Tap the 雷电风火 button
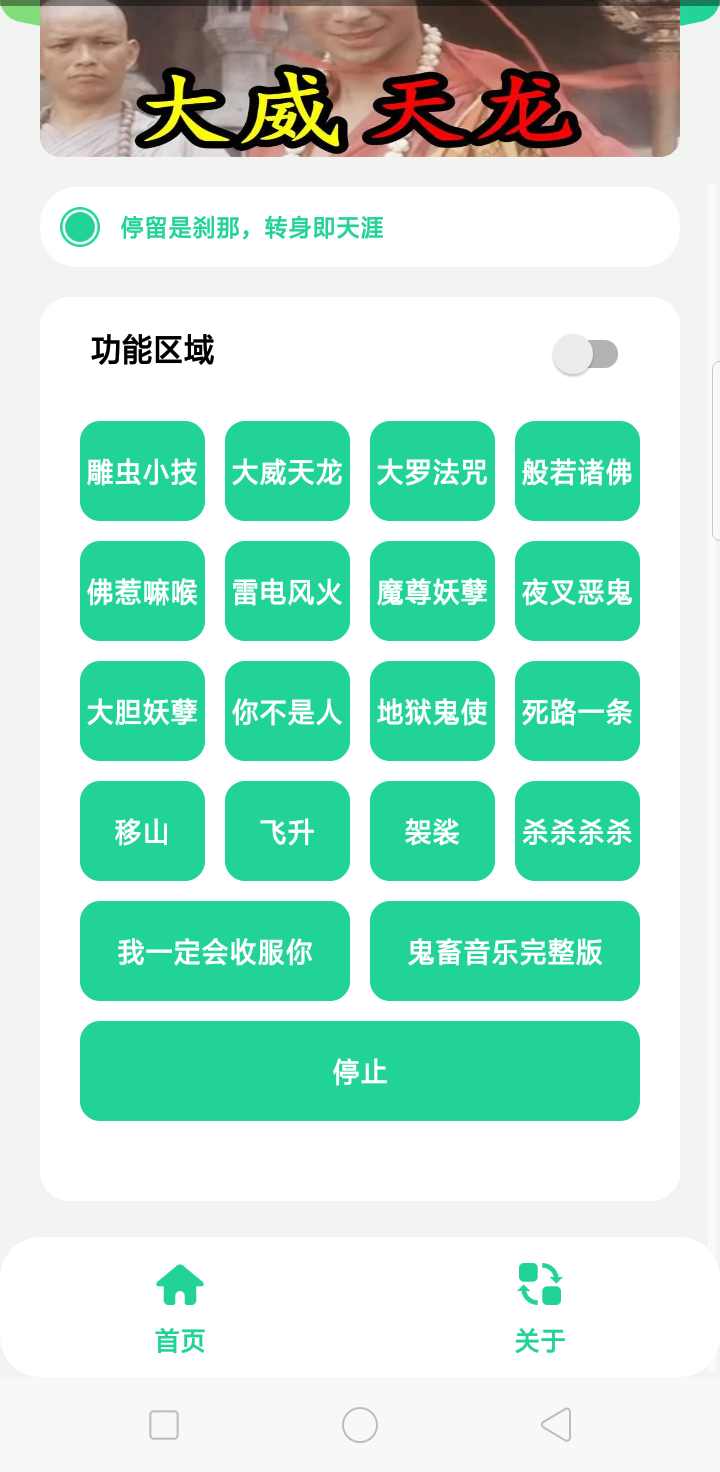 point(287,591)
